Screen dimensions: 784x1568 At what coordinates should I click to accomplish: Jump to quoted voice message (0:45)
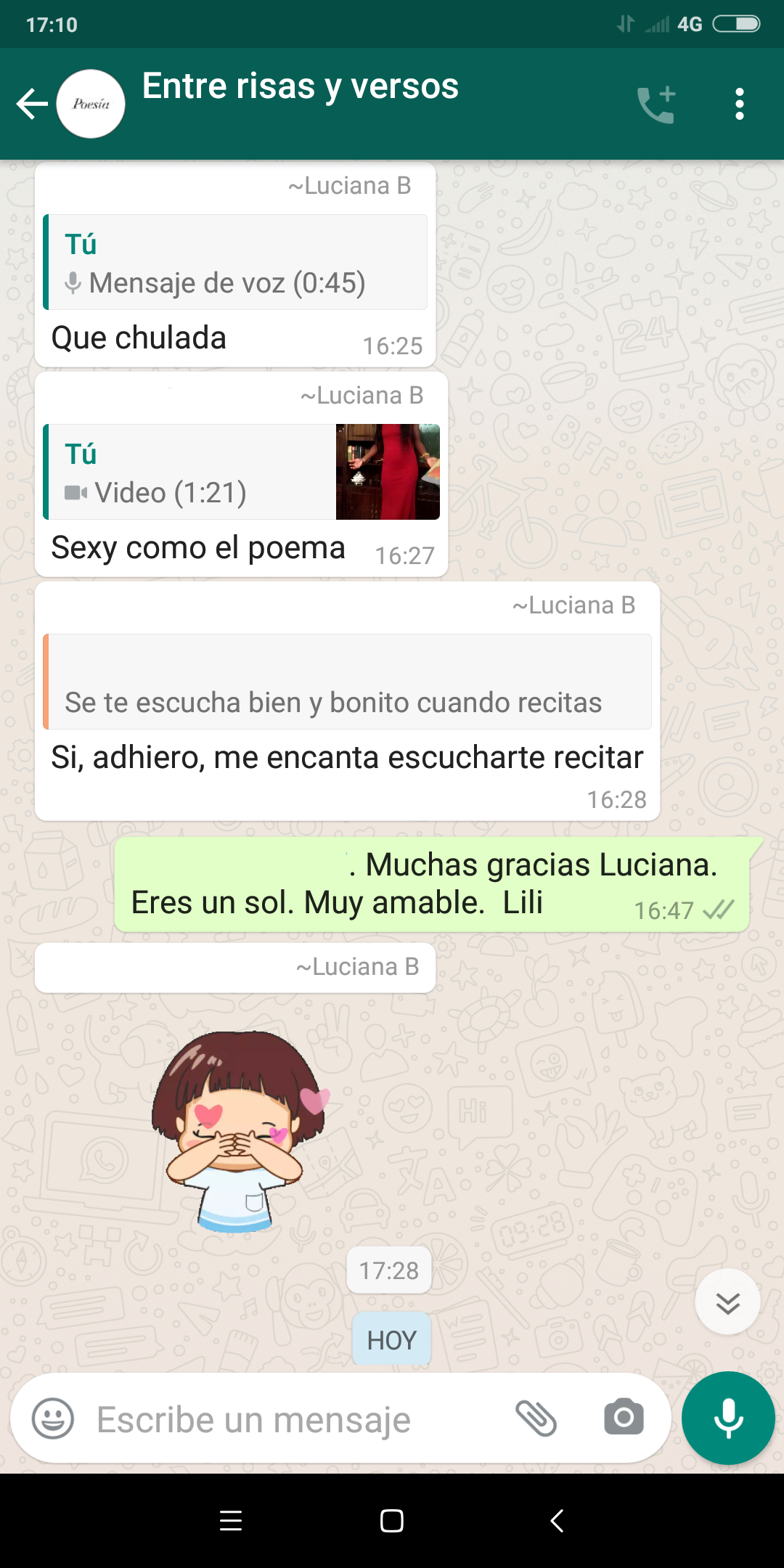coord(235,263)
